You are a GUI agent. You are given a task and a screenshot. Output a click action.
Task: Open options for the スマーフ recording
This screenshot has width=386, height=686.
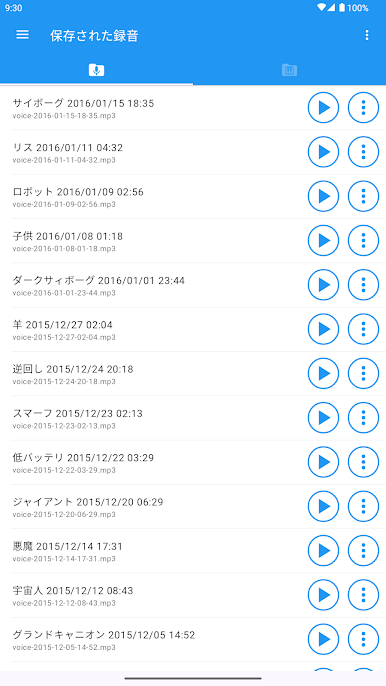[363, 418]
